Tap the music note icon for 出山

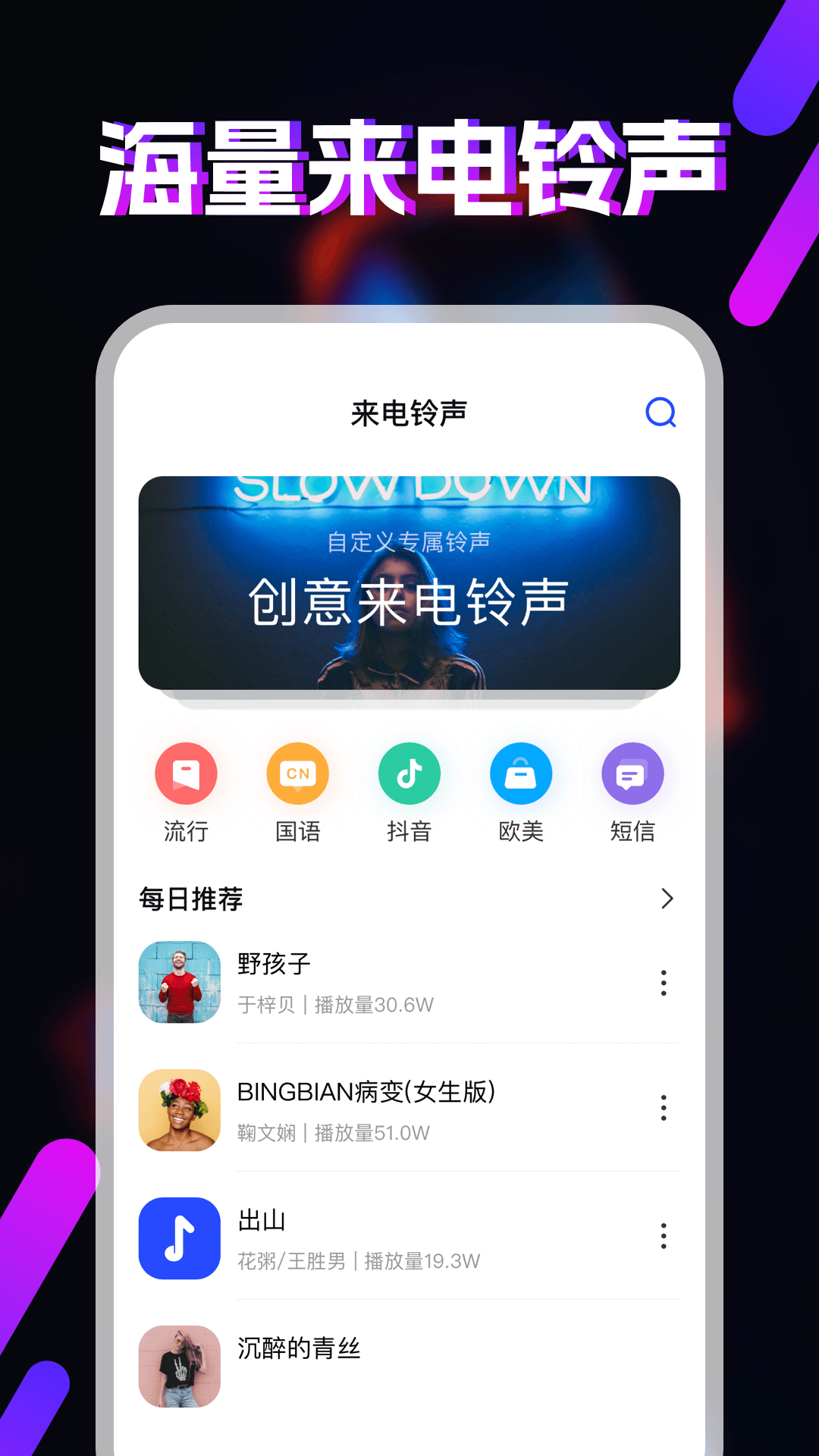tap(178, 1238)
